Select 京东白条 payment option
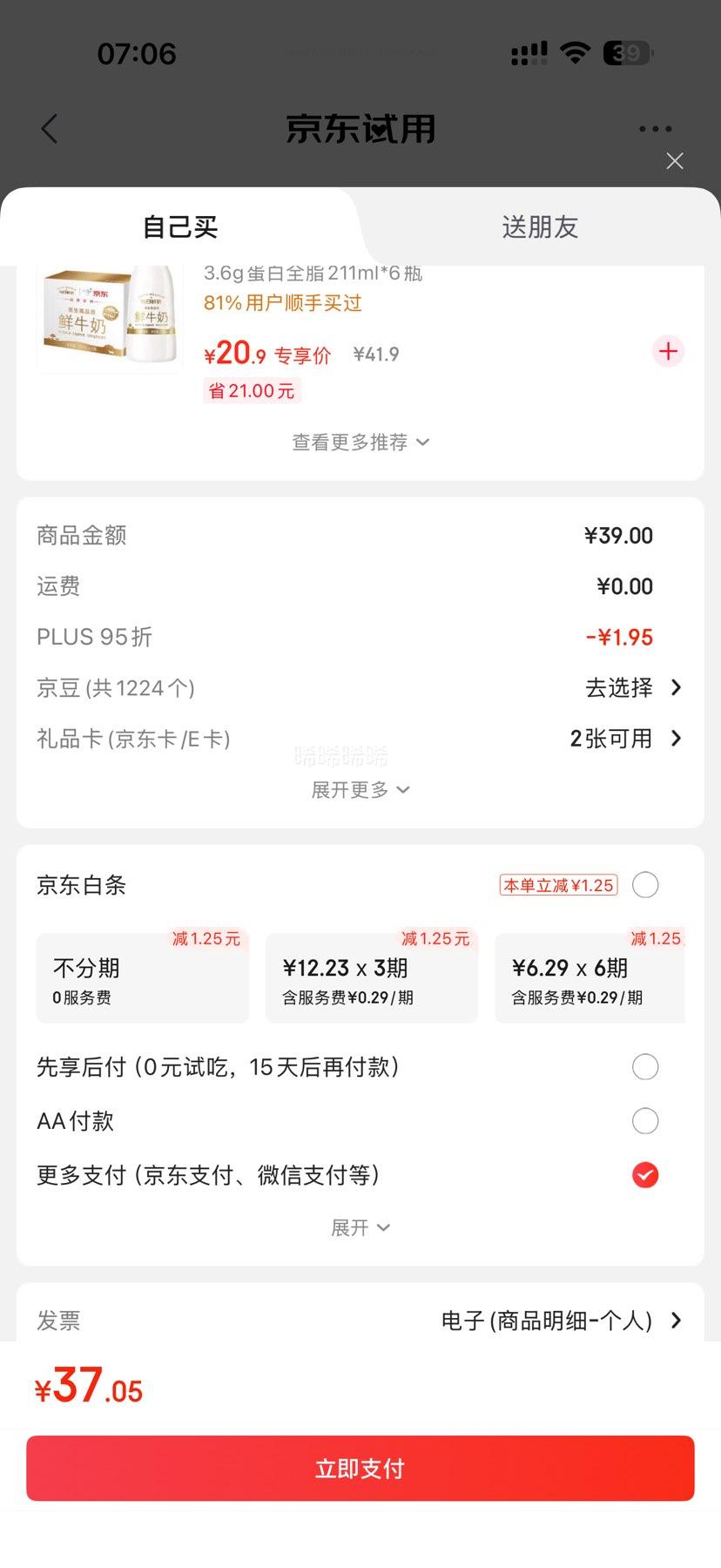 [x=645, y=885]
